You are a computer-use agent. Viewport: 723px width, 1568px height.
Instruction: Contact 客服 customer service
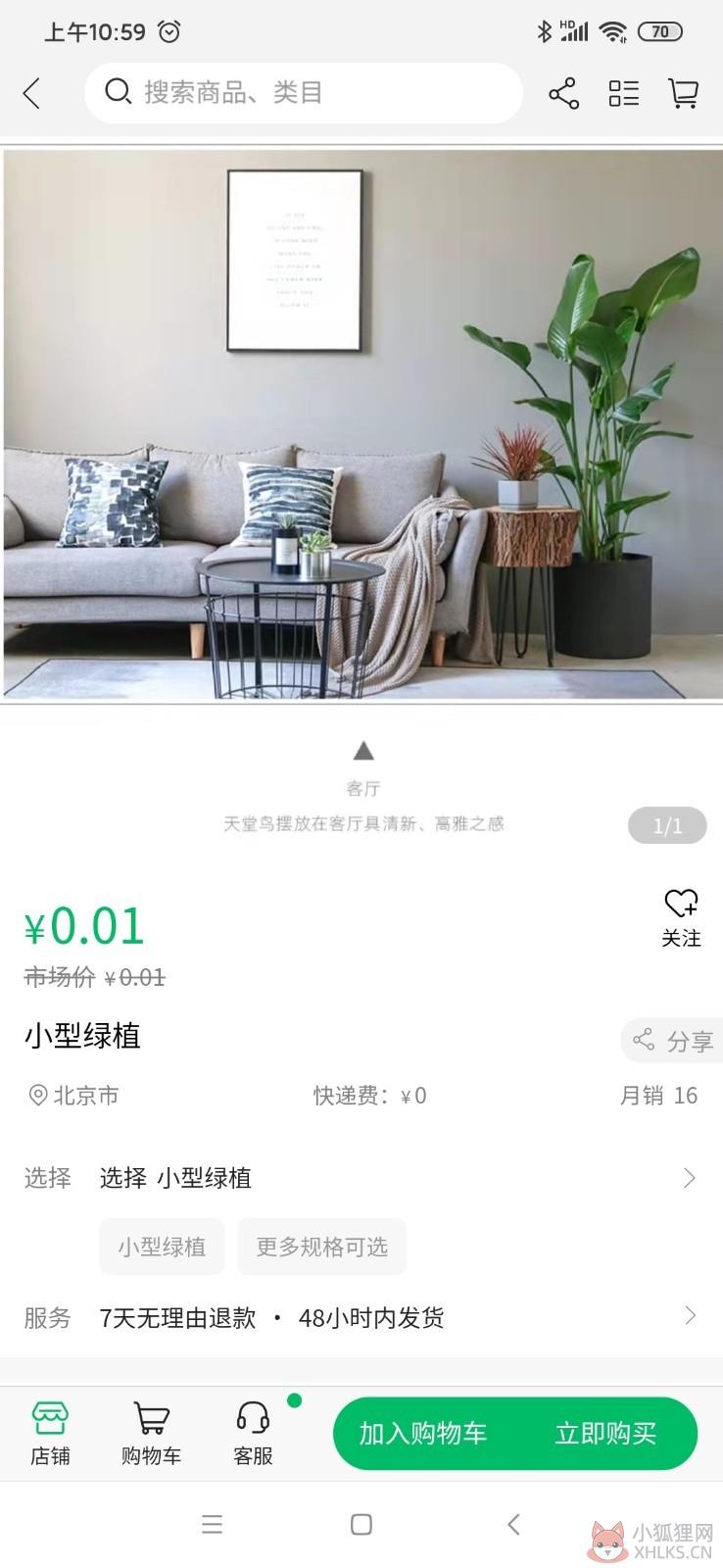pos(253,1433)
